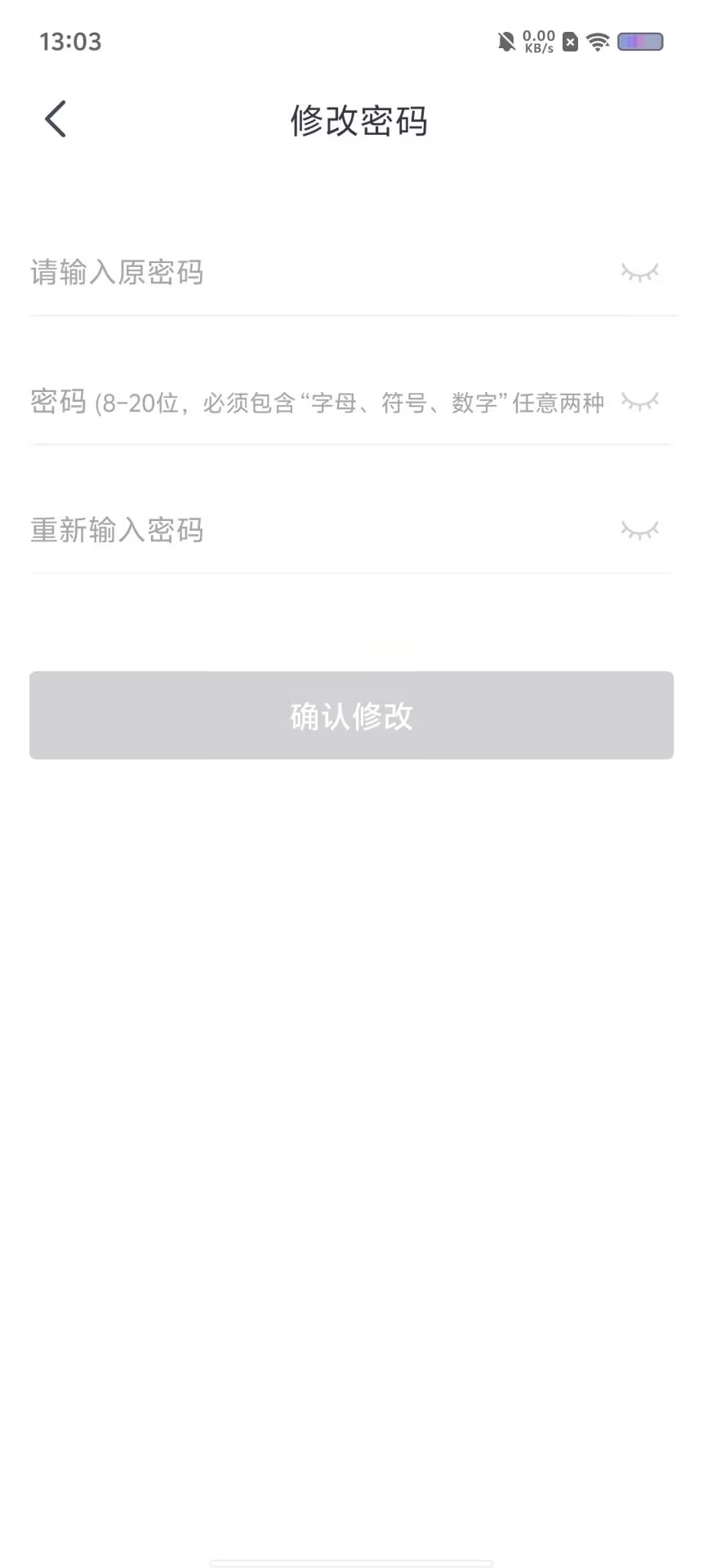703x1568 pixels.
Task: Go back from 修改密码 page
Action: tap(56, 120)
